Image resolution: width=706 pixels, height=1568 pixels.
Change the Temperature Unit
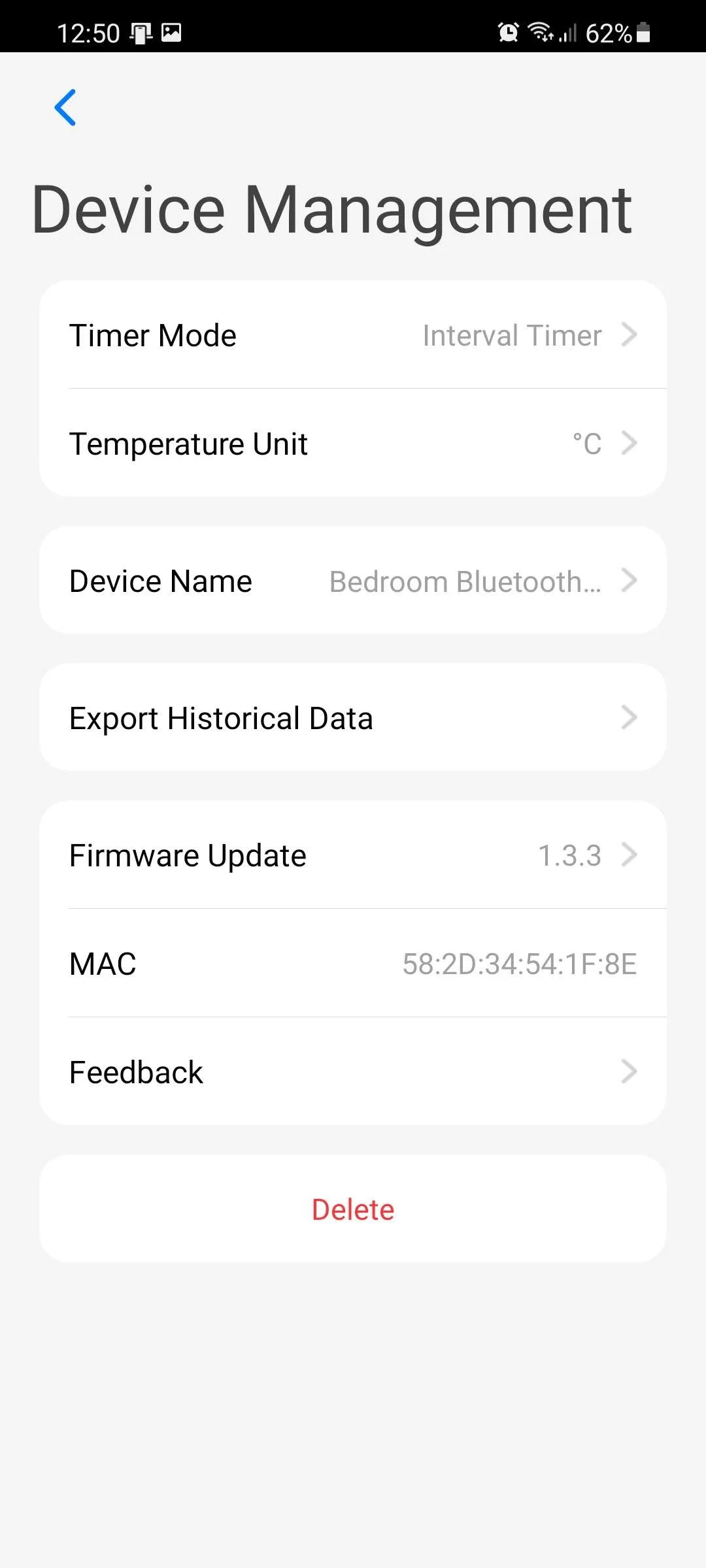point(353,444)
